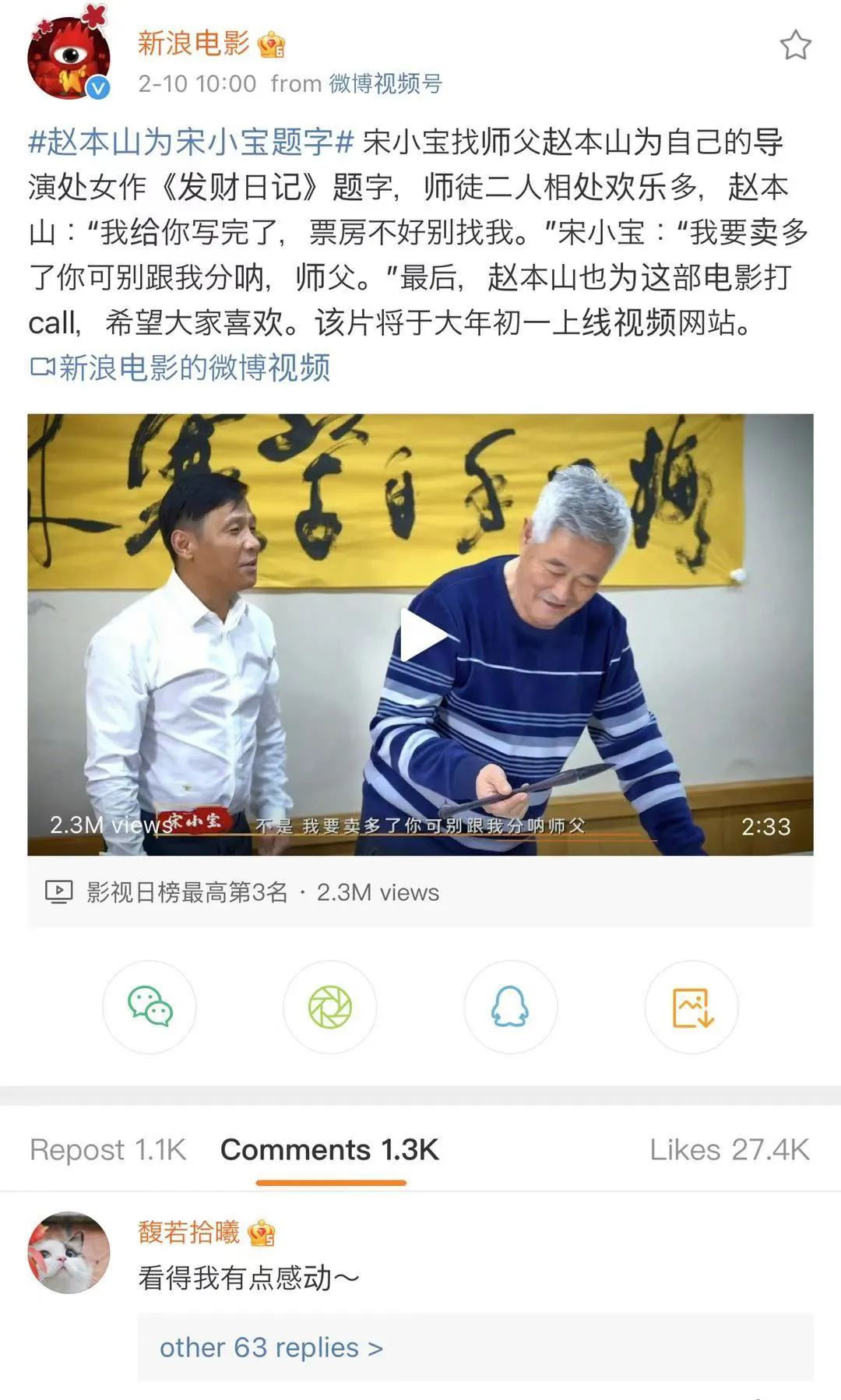This screenshot has height=1400, width=841.
Task: Play the 2:33 video
Action: tap(420, 635)
